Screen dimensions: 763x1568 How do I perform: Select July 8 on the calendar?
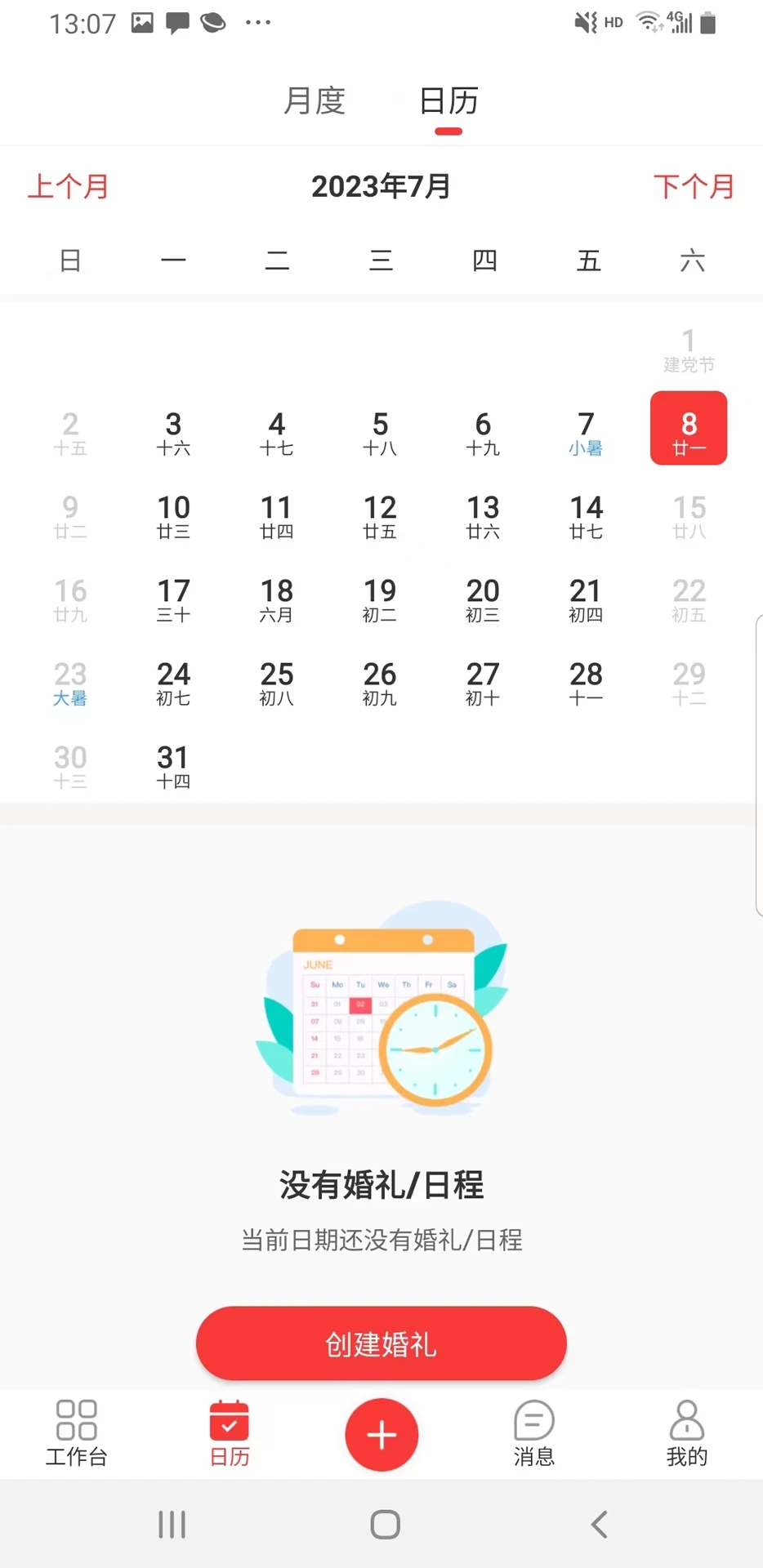tap(689, 428)
